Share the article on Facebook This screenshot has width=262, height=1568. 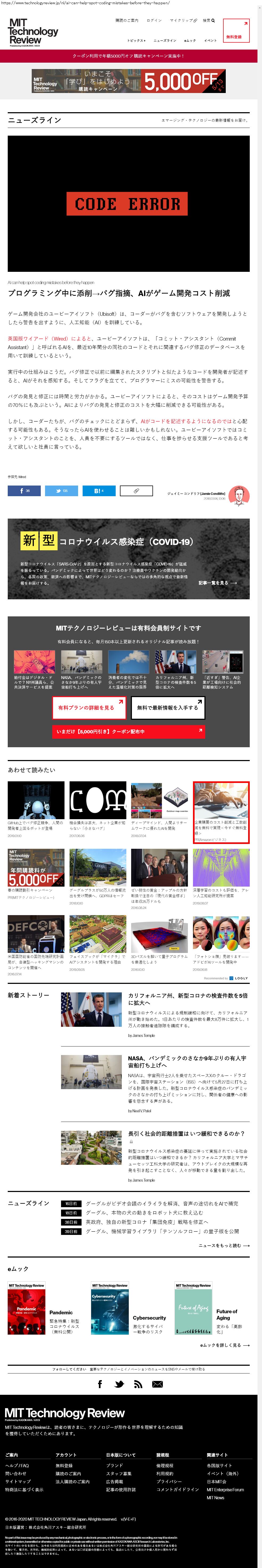24,491
